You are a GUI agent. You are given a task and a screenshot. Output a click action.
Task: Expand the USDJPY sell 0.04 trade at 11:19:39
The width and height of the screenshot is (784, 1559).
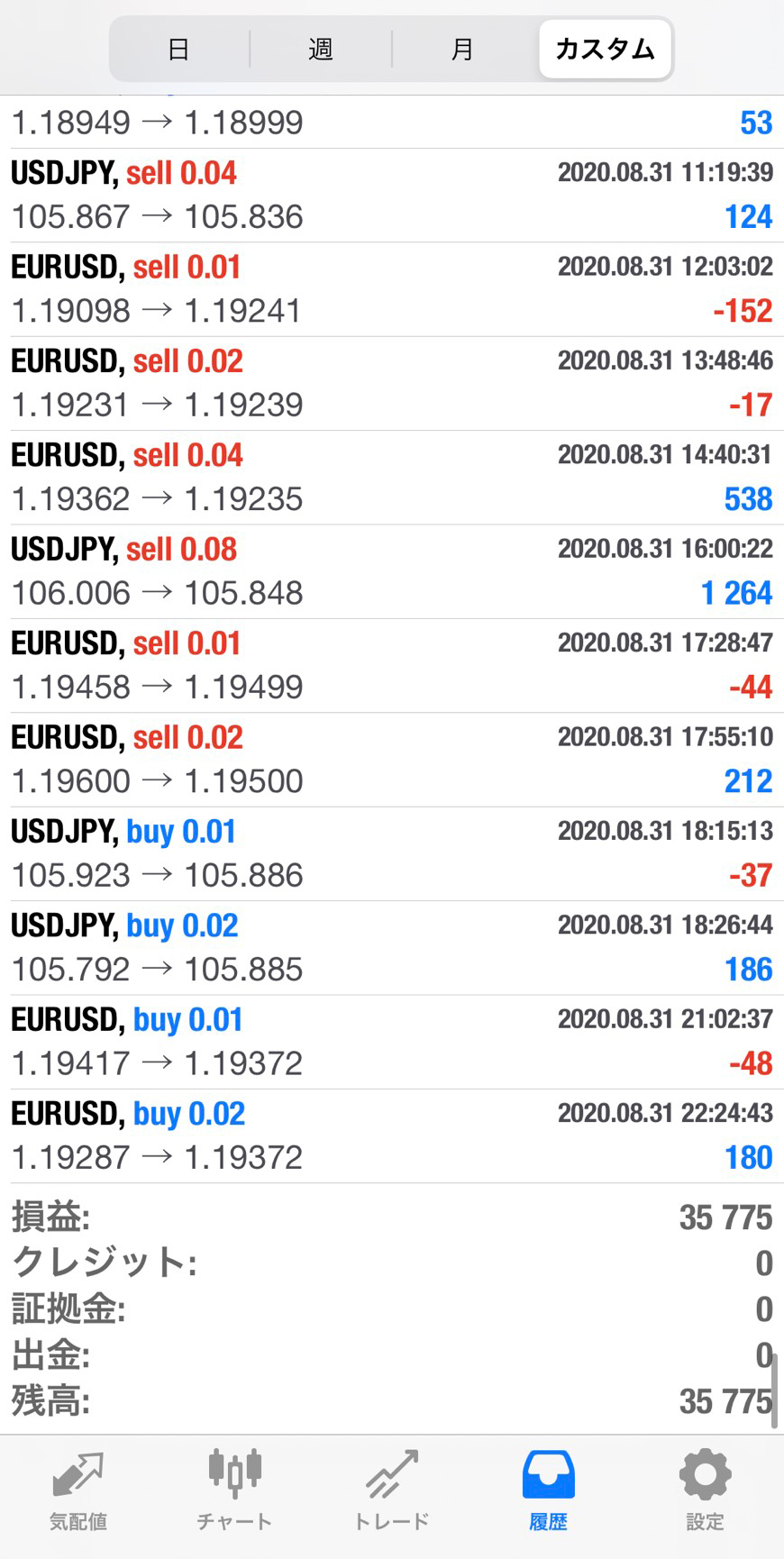click(x=391, y=196)
